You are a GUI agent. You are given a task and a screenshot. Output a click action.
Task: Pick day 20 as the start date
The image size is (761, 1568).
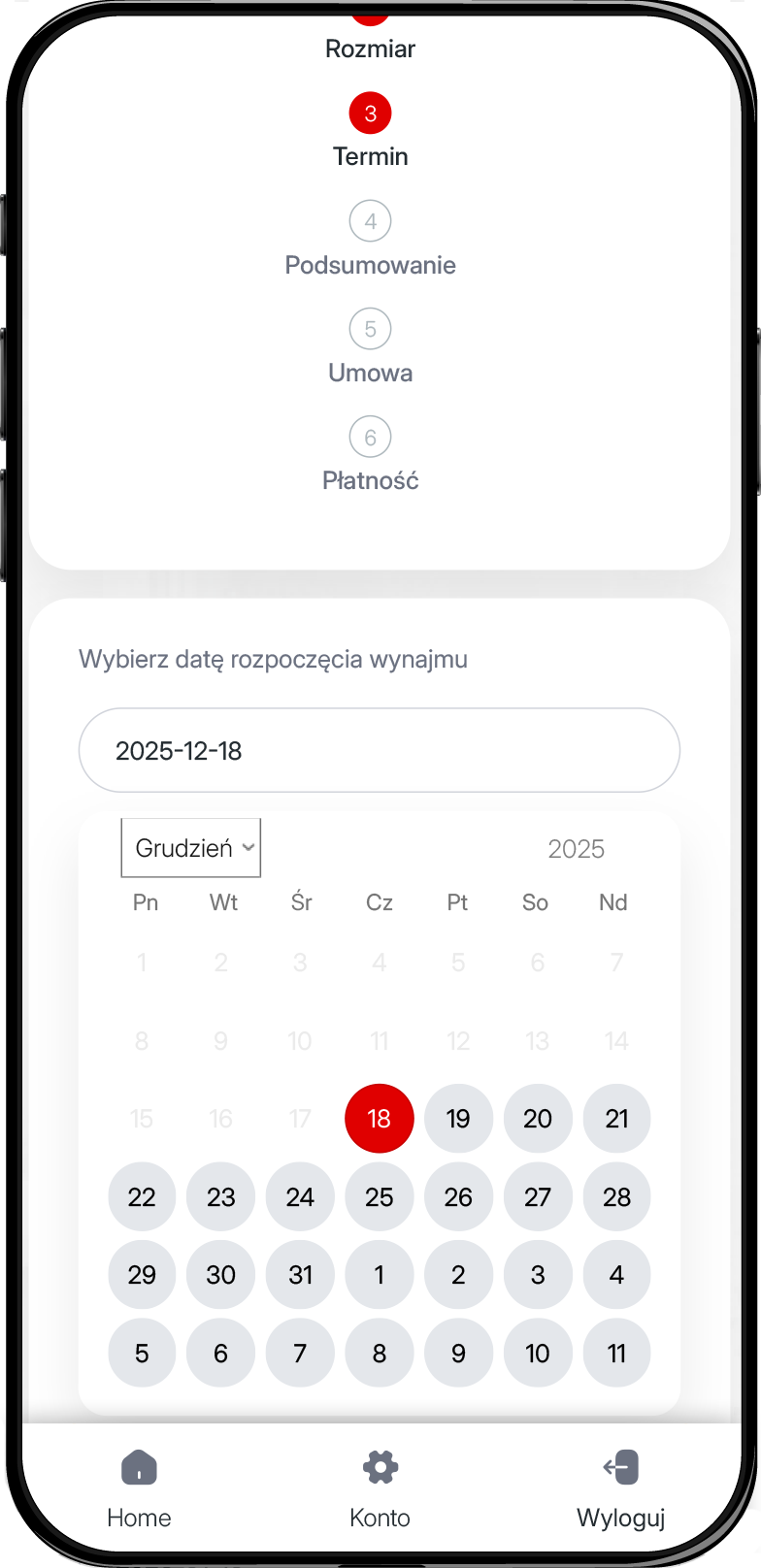[x=538, y=1119]
